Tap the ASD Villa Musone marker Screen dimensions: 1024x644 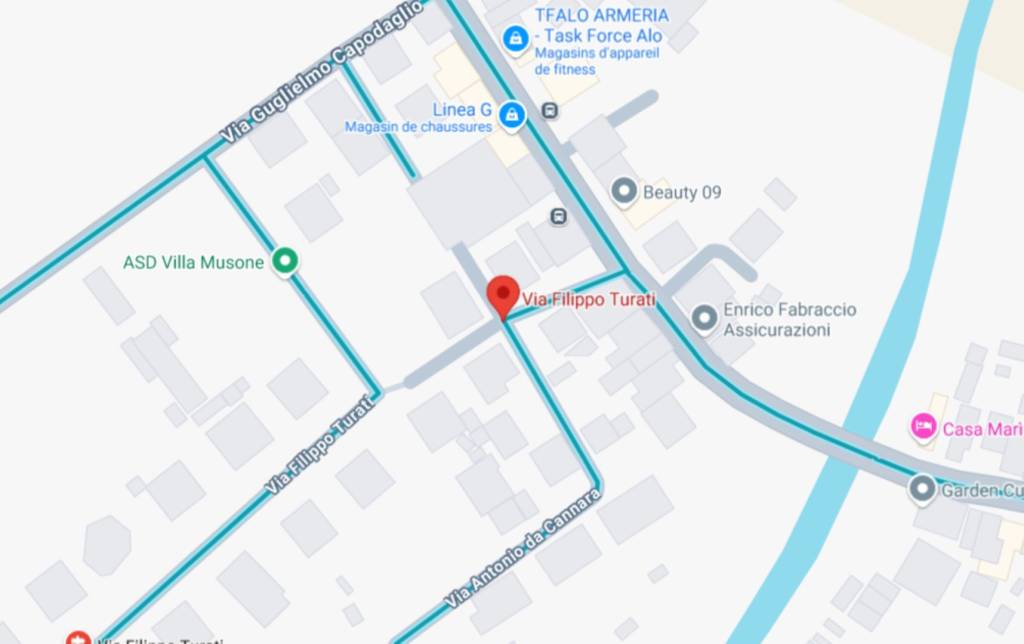pos(286,262)
